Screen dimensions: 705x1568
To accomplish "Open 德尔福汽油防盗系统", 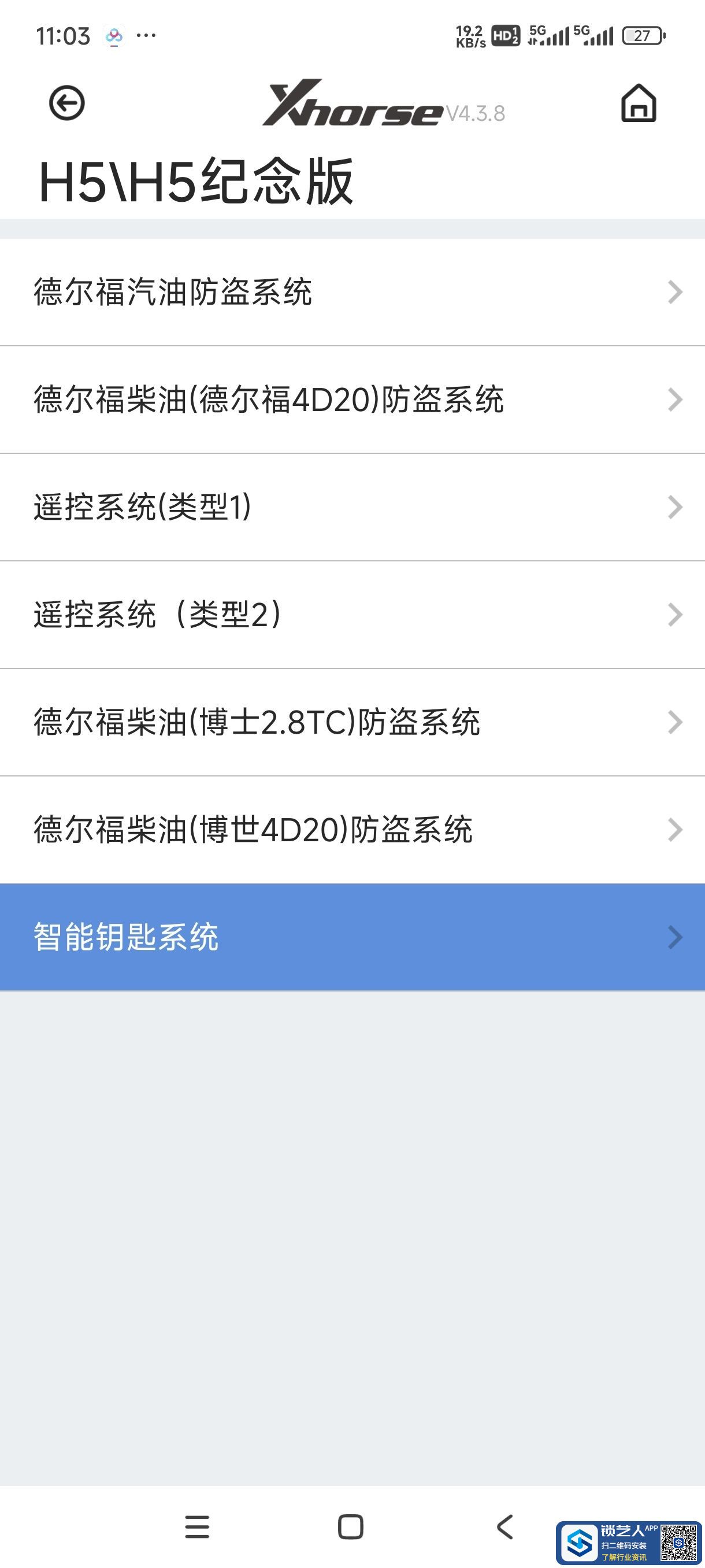I will (x=352, y=292).
